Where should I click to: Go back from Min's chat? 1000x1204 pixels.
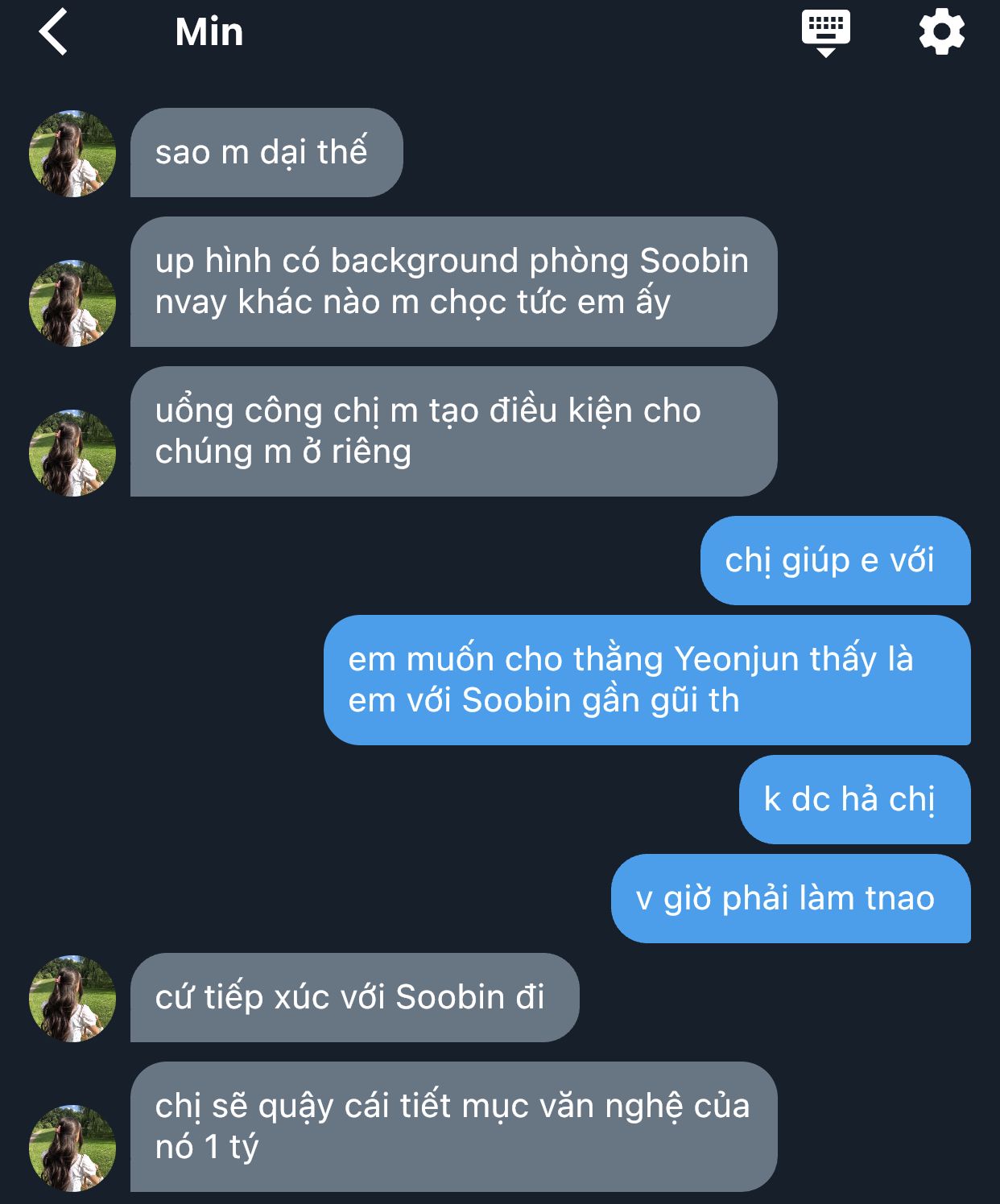pos(53,33)
